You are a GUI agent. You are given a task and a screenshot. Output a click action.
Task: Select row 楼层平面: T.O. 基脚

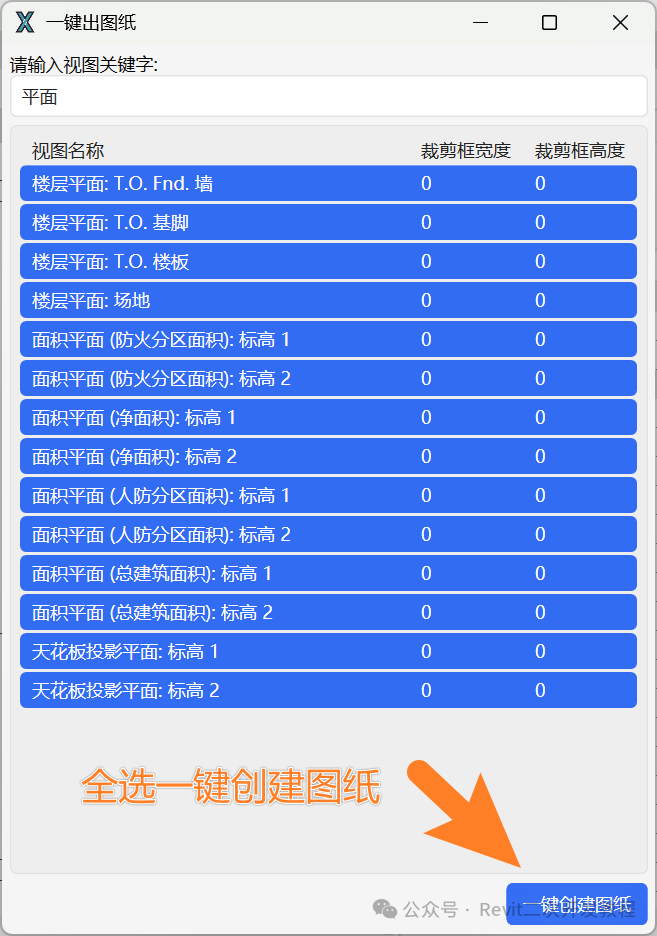328,222
